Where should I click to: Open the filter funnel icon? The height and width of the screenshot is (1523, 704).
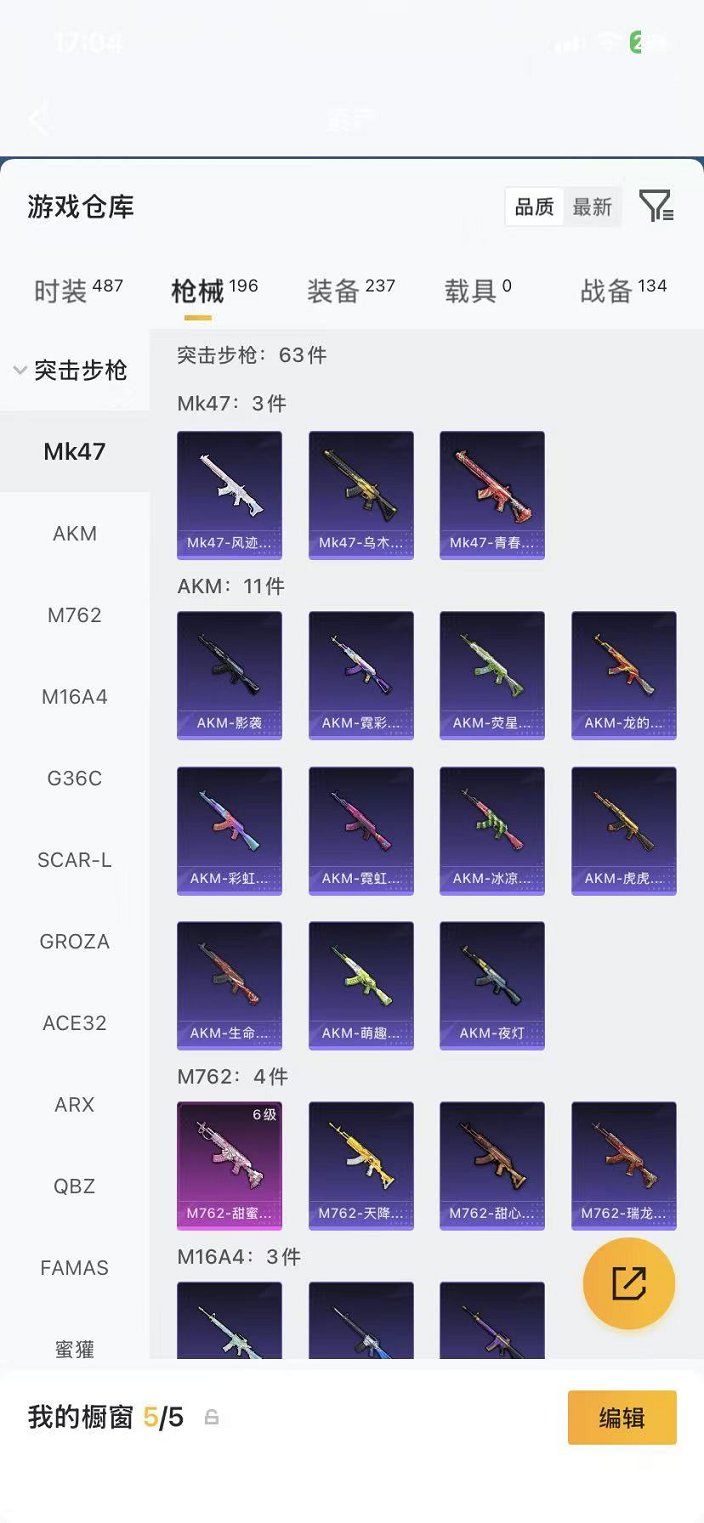[656, 206]
